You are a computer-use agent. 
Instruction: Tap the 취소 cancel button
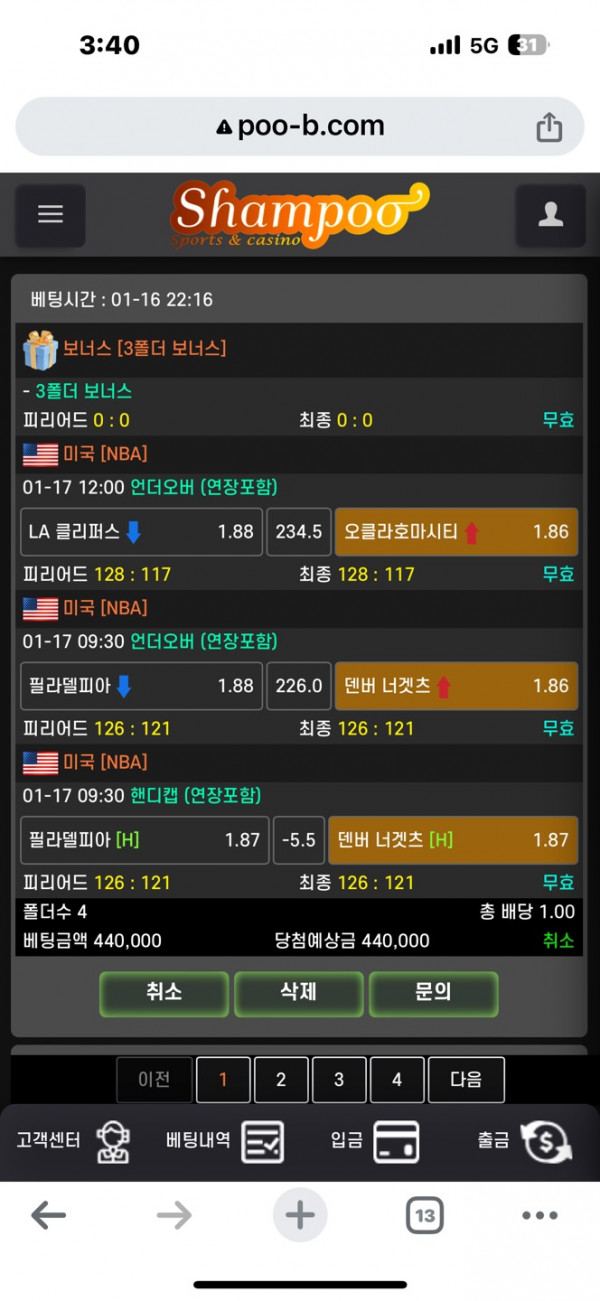tap(163, 993)
